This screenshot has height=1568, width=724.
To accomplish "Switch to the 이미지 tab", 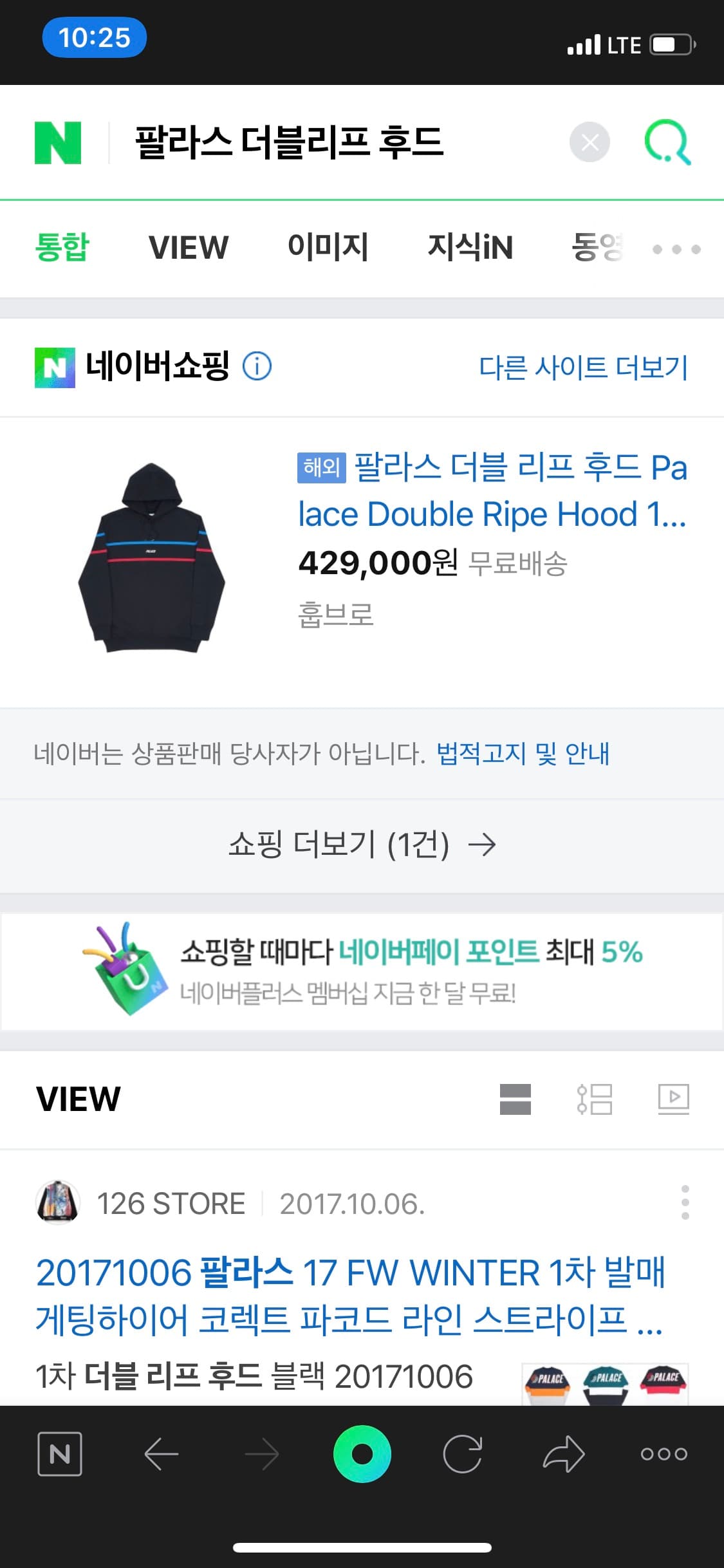I will tap(330, 248).
